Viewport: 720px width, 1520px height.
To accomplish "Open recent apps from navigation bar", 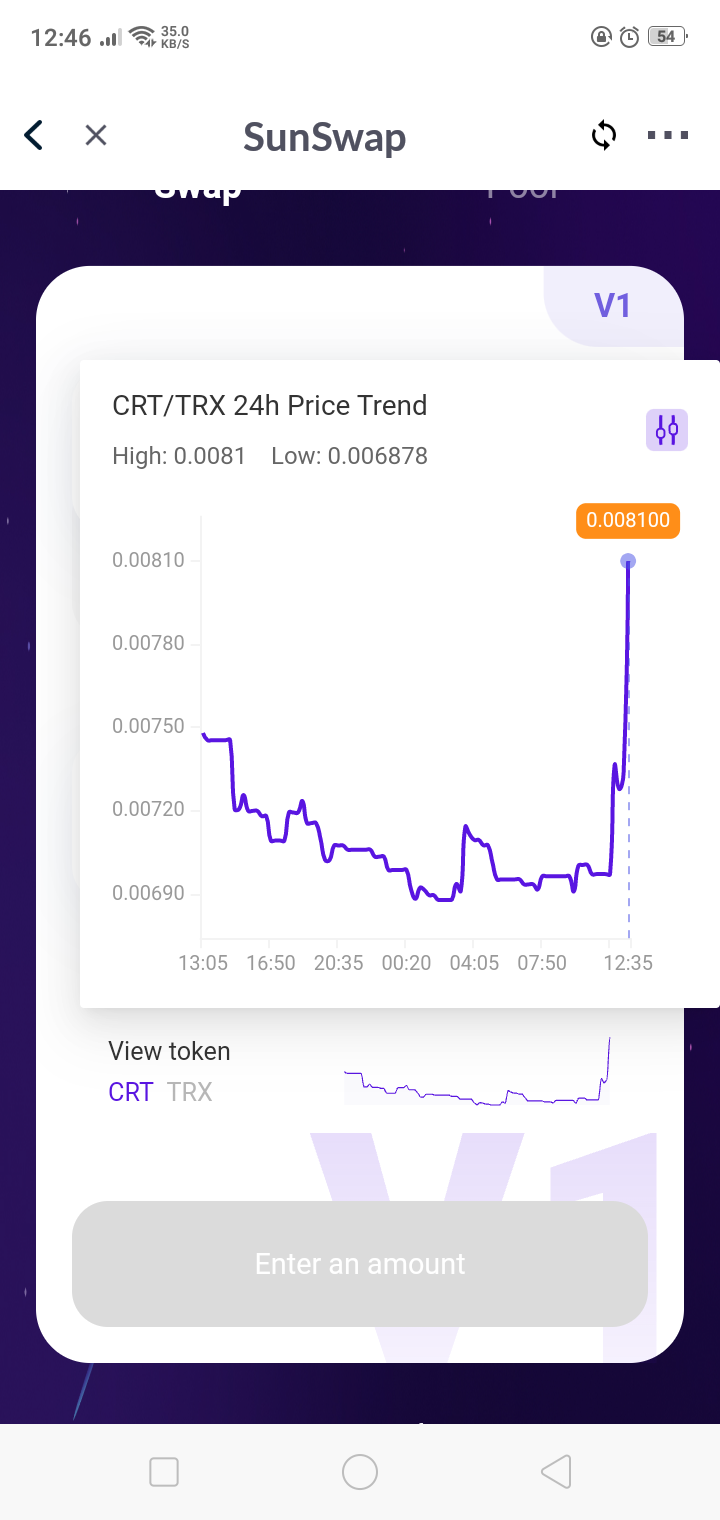I will [x=164, y=1472].
